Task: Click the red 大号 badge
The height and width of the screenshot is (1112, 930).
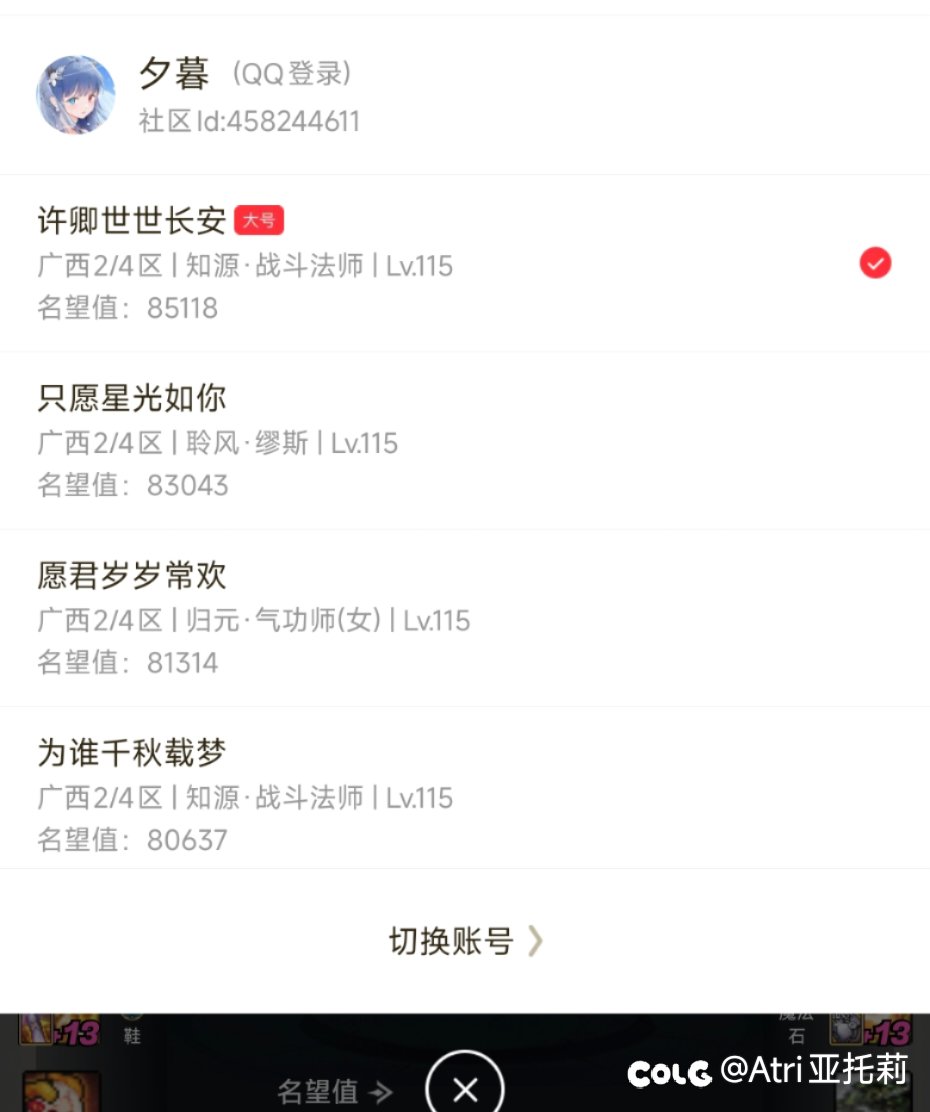Action: 258,220
